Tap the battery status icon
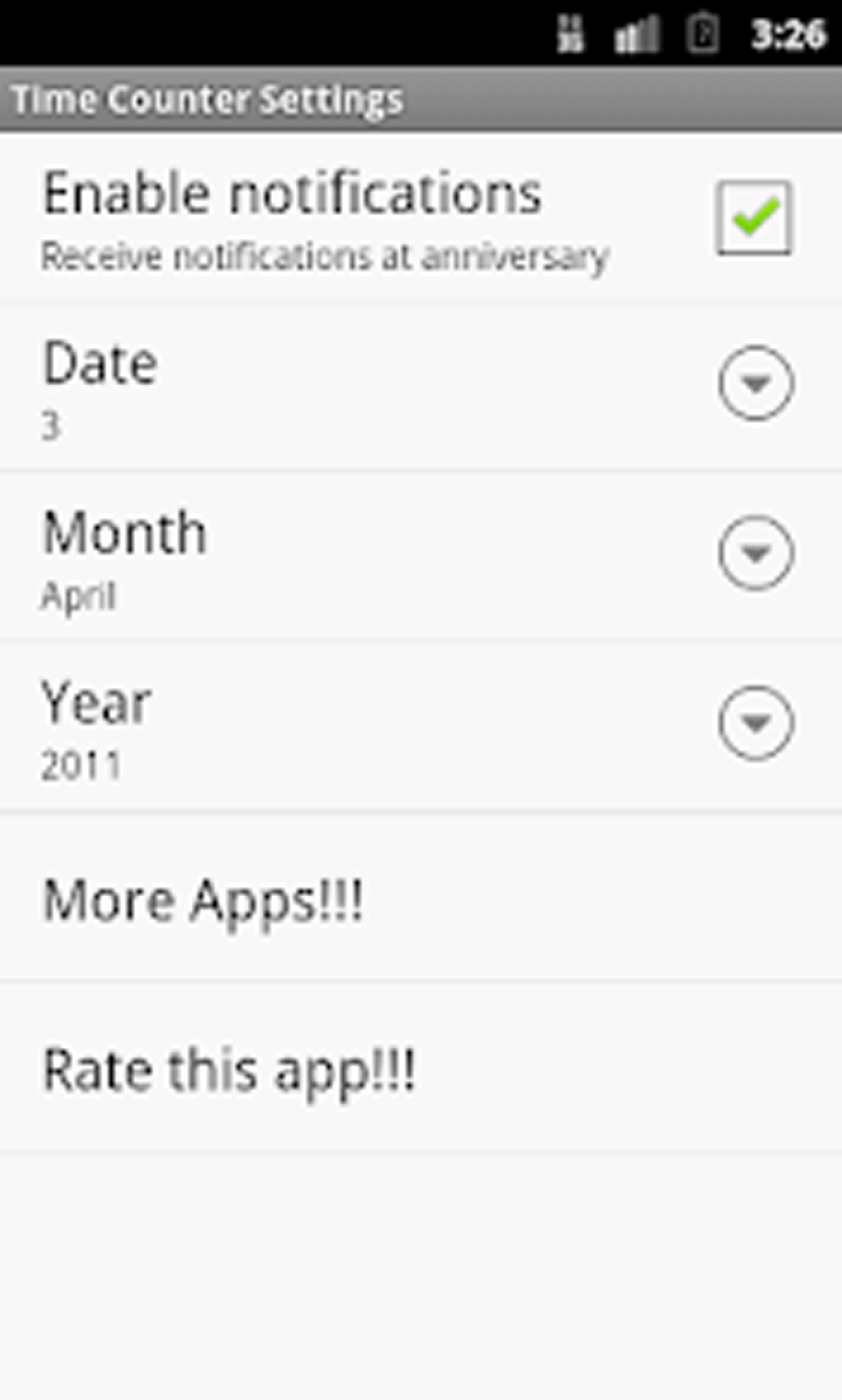This screenshot has height=1400, width=842. click(706, 33)
